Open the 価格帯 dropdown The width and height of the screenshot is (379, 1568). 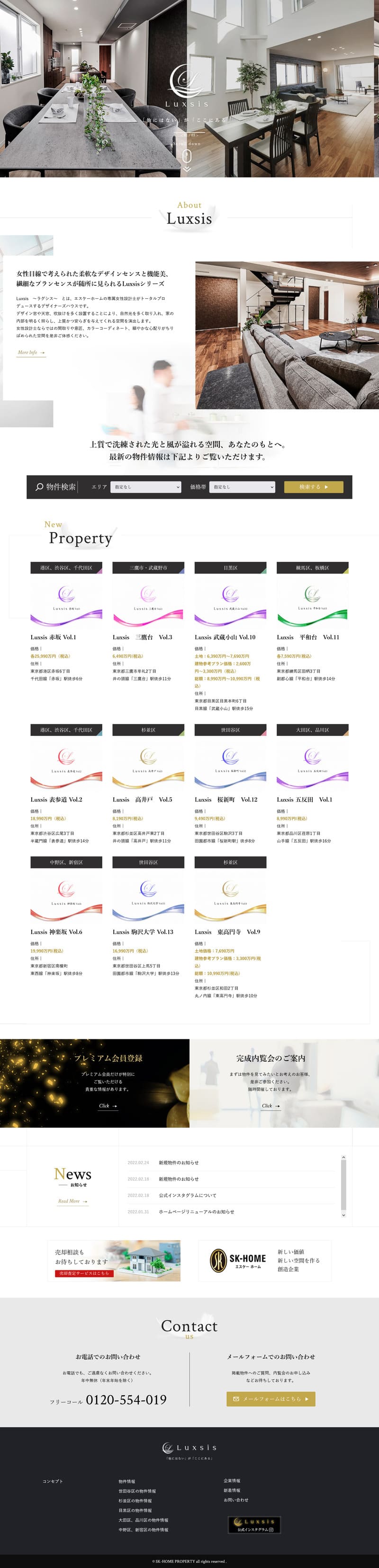point(243,487)
